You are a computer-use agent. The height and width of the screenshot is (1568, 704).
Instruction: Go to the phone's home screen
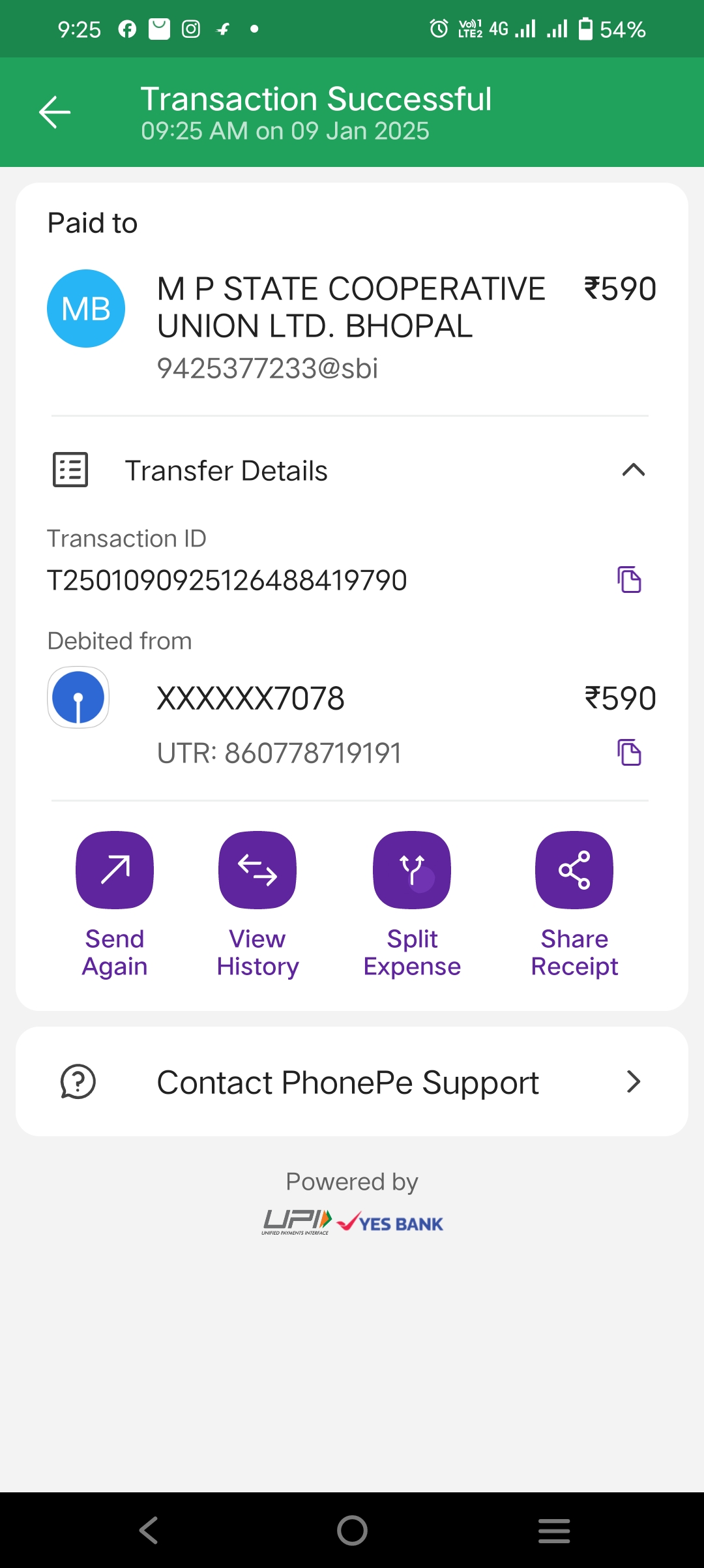(352, 1530)
